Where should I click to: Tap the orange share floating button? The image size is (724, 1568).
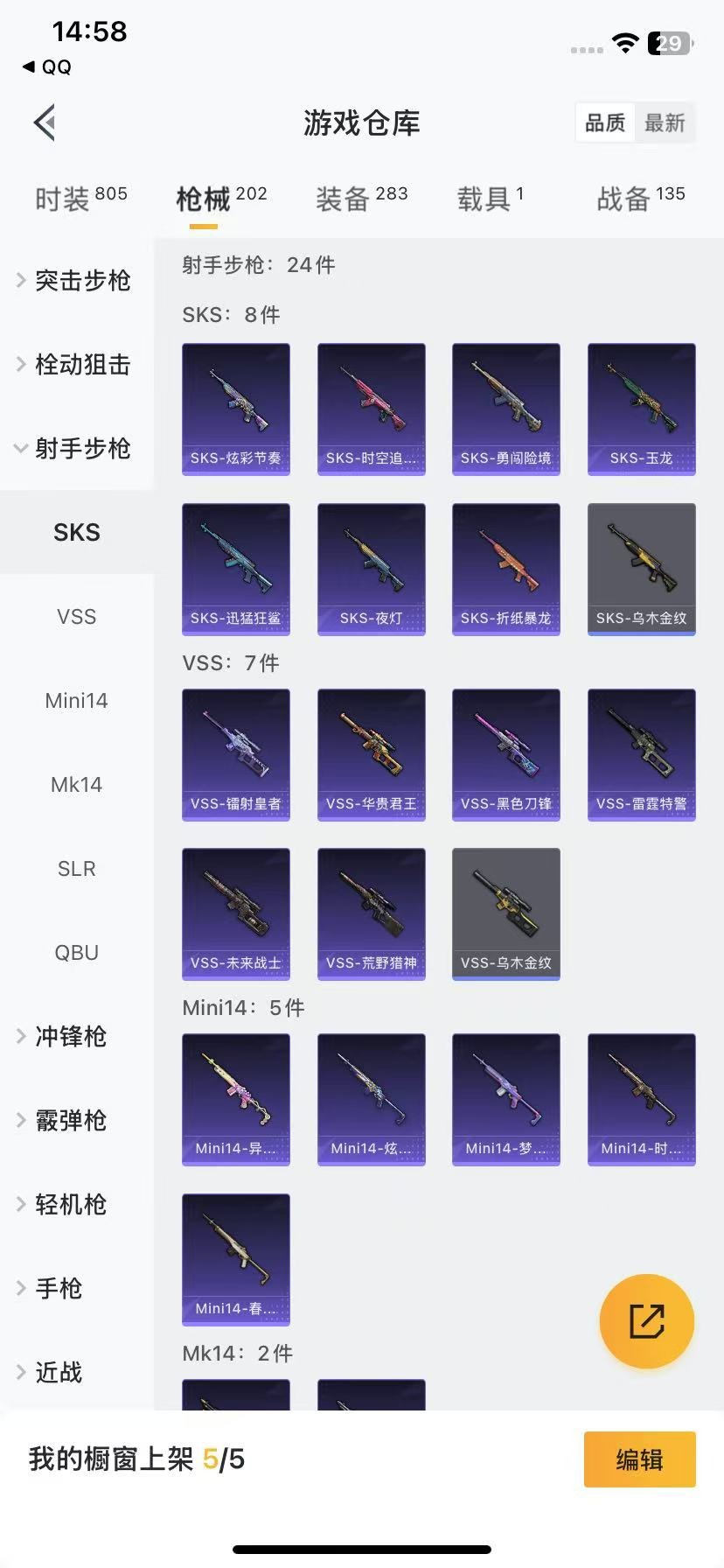[647, 1321]
